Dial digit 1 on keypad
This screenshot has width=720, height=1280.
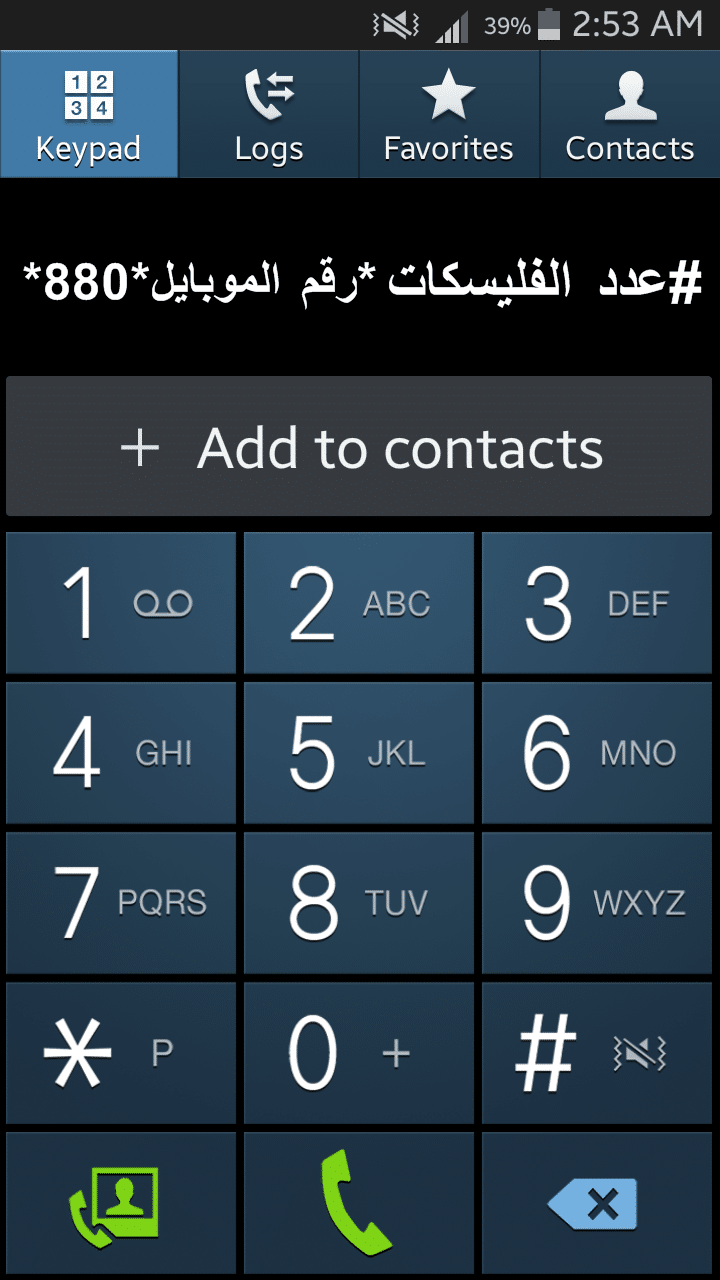pyautogui.click(x=121, y=603)
